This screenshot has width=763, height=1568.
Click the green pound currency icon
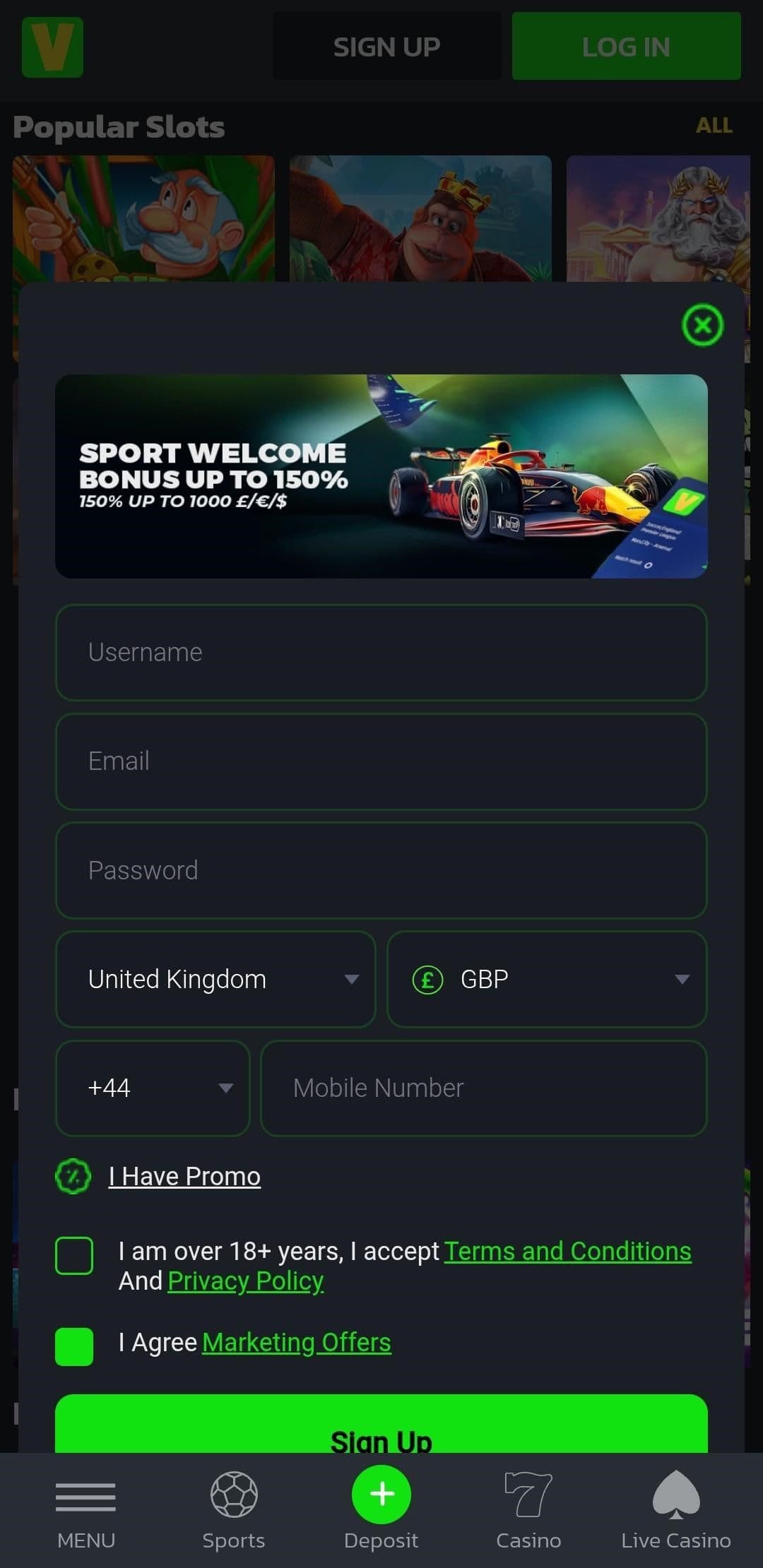429,979
